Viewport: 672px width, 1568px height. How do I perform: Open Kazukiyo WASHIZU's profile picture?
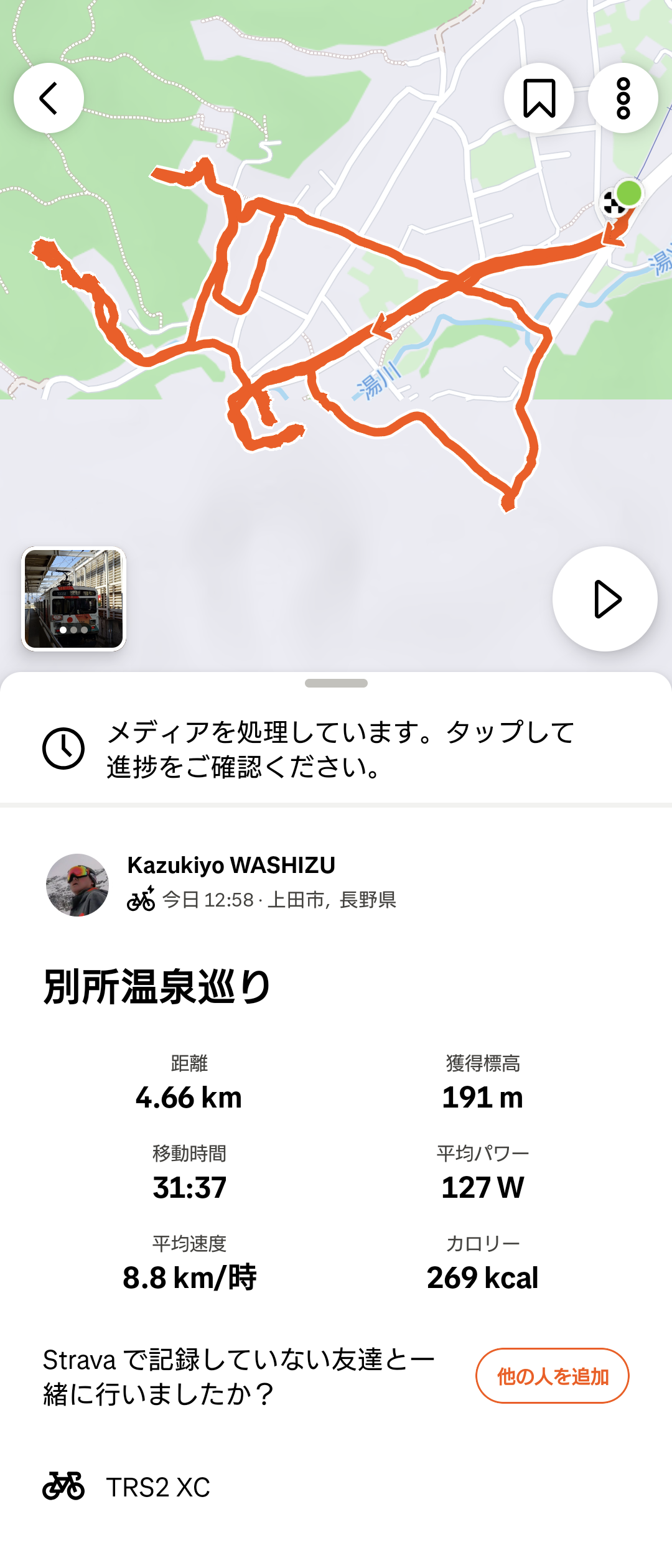click(78, 885)
